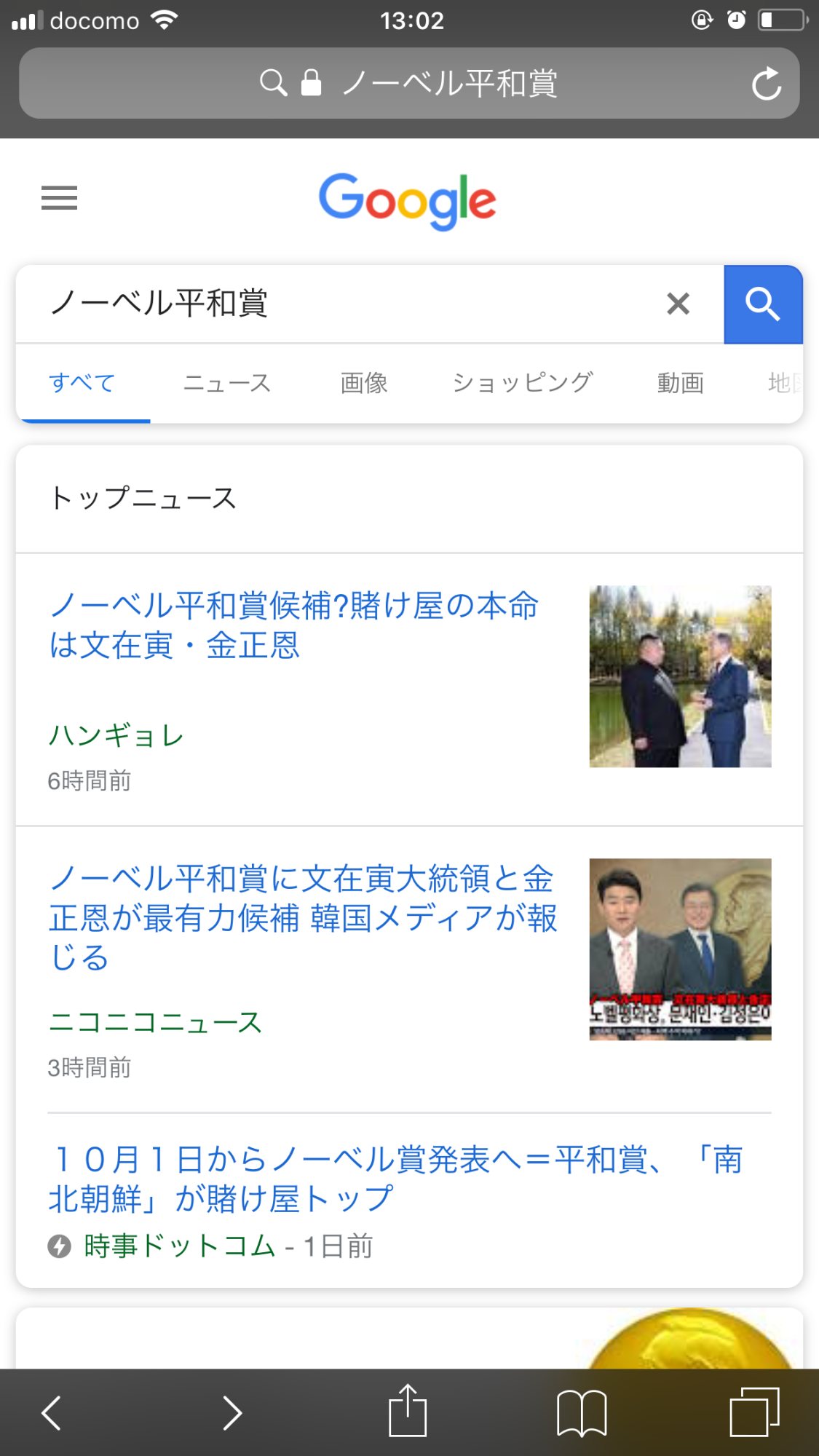
Task: Open the ハンギョレ article photo thumbnail
Action: pos(680,676)
